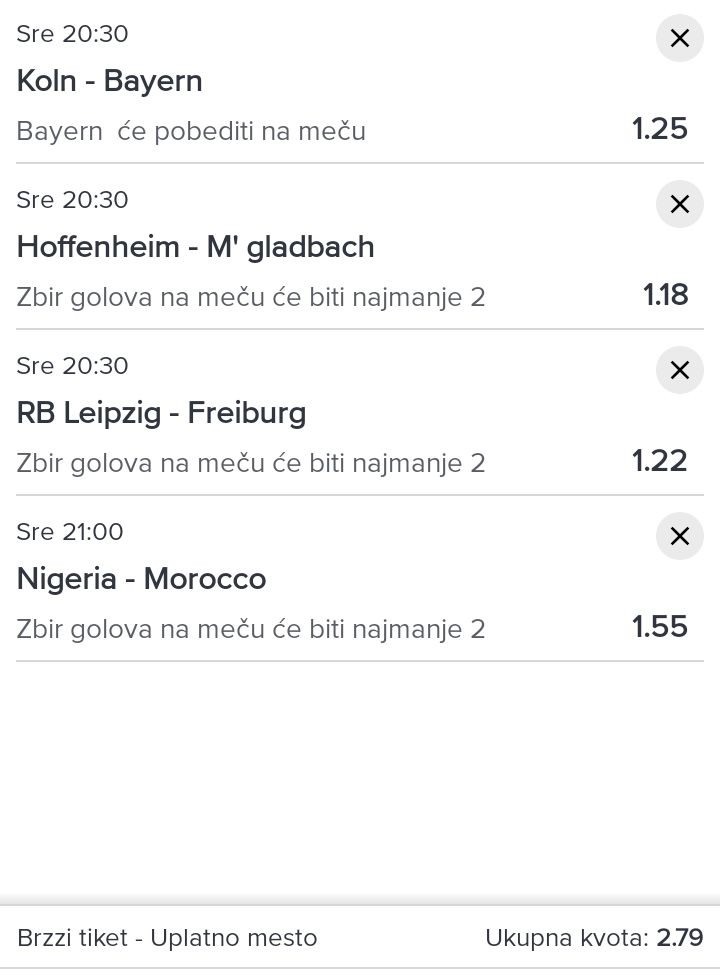Open Brzi tiket - Uplatno mesto option

tap(167, 938)
